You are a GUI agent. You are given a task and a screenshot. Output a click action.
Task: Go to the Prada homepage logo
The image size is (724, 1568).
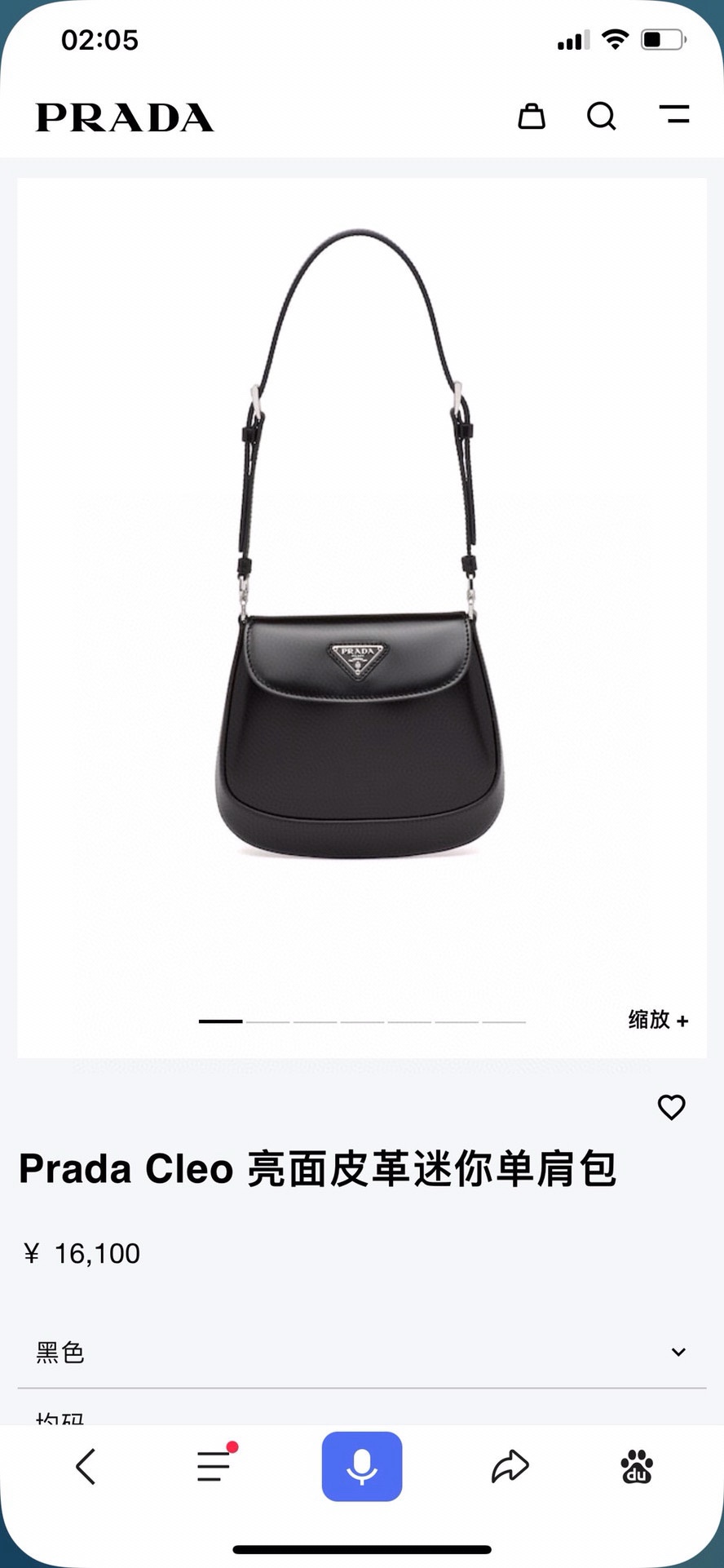tap(125, 117)
